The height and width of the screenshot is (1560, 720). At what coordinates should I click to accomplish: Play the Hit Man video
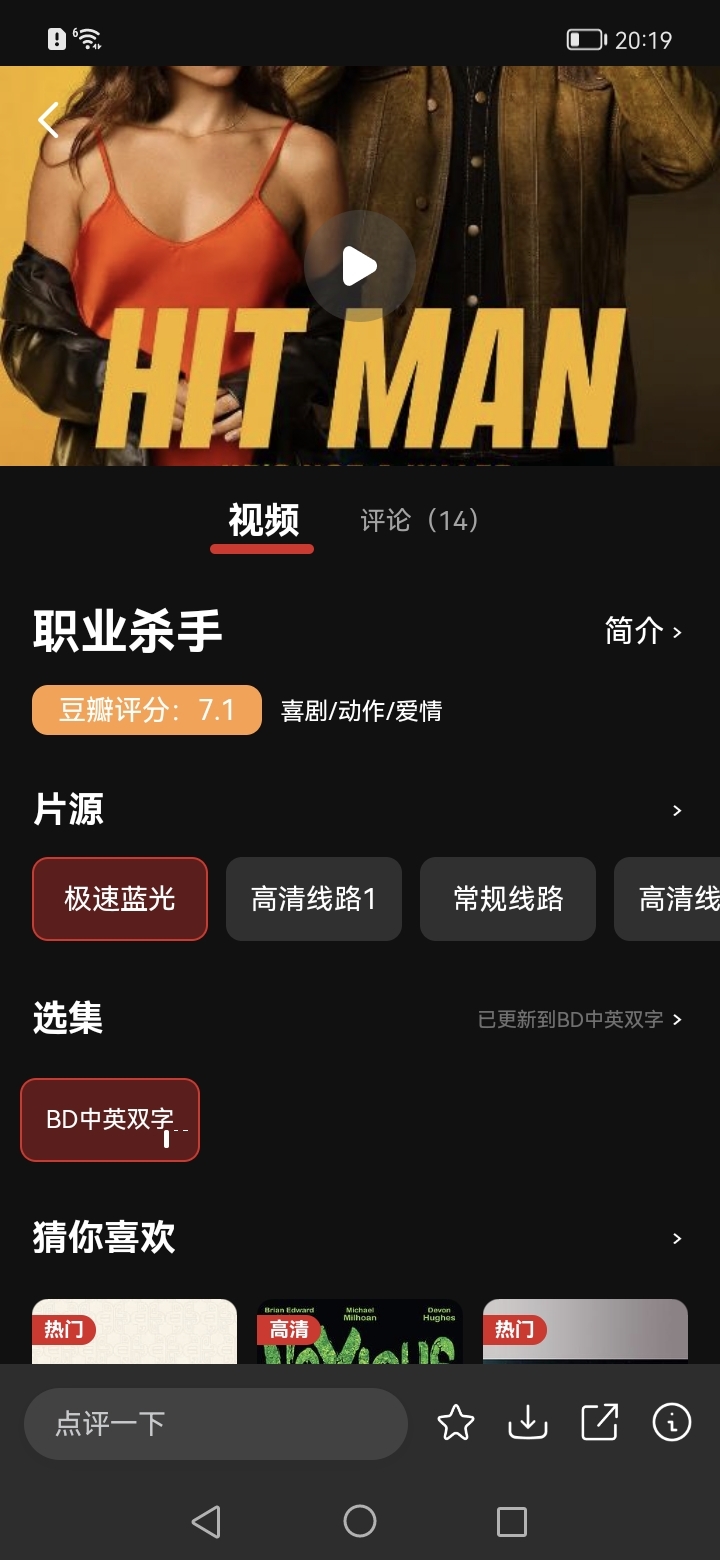359,266
